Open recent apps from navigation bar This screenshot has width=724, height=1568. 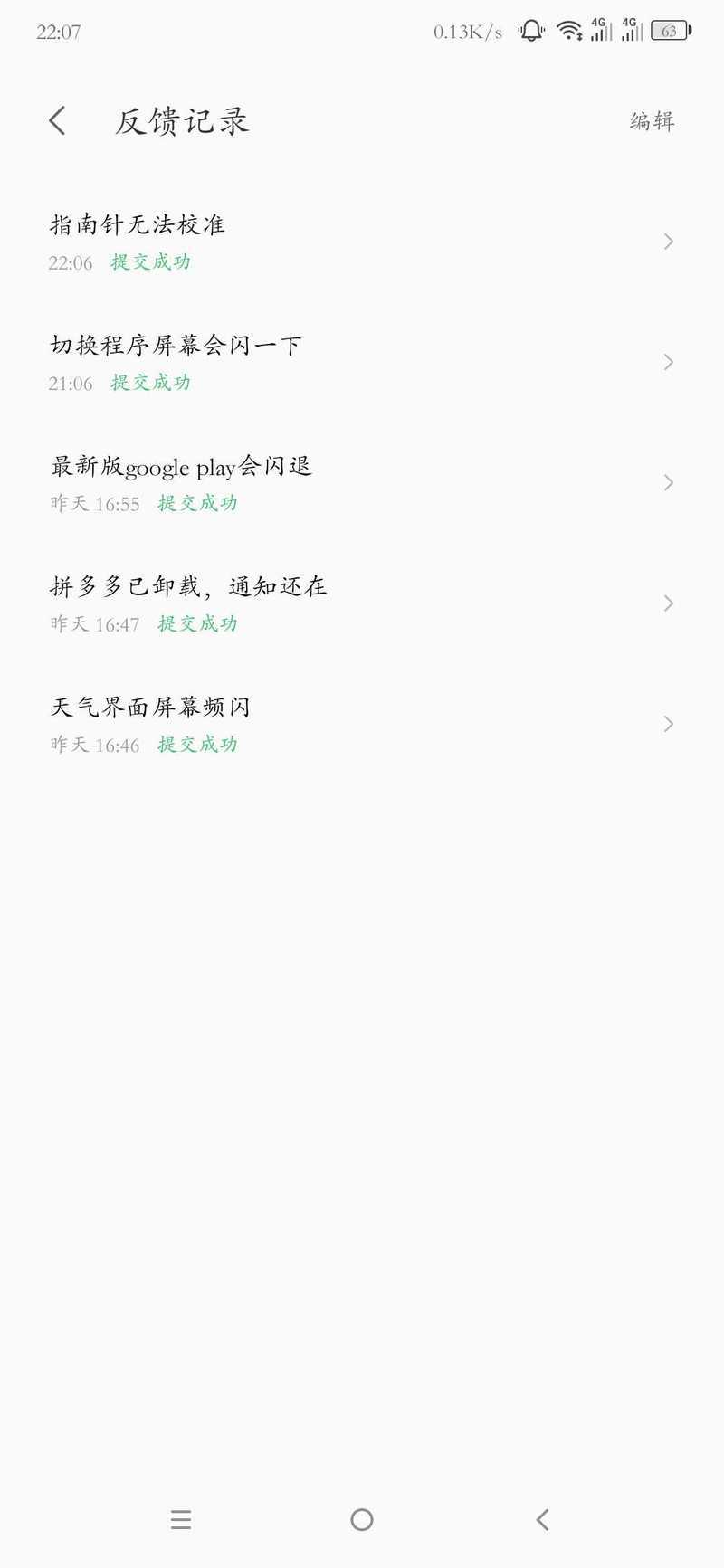(181, 1519)
